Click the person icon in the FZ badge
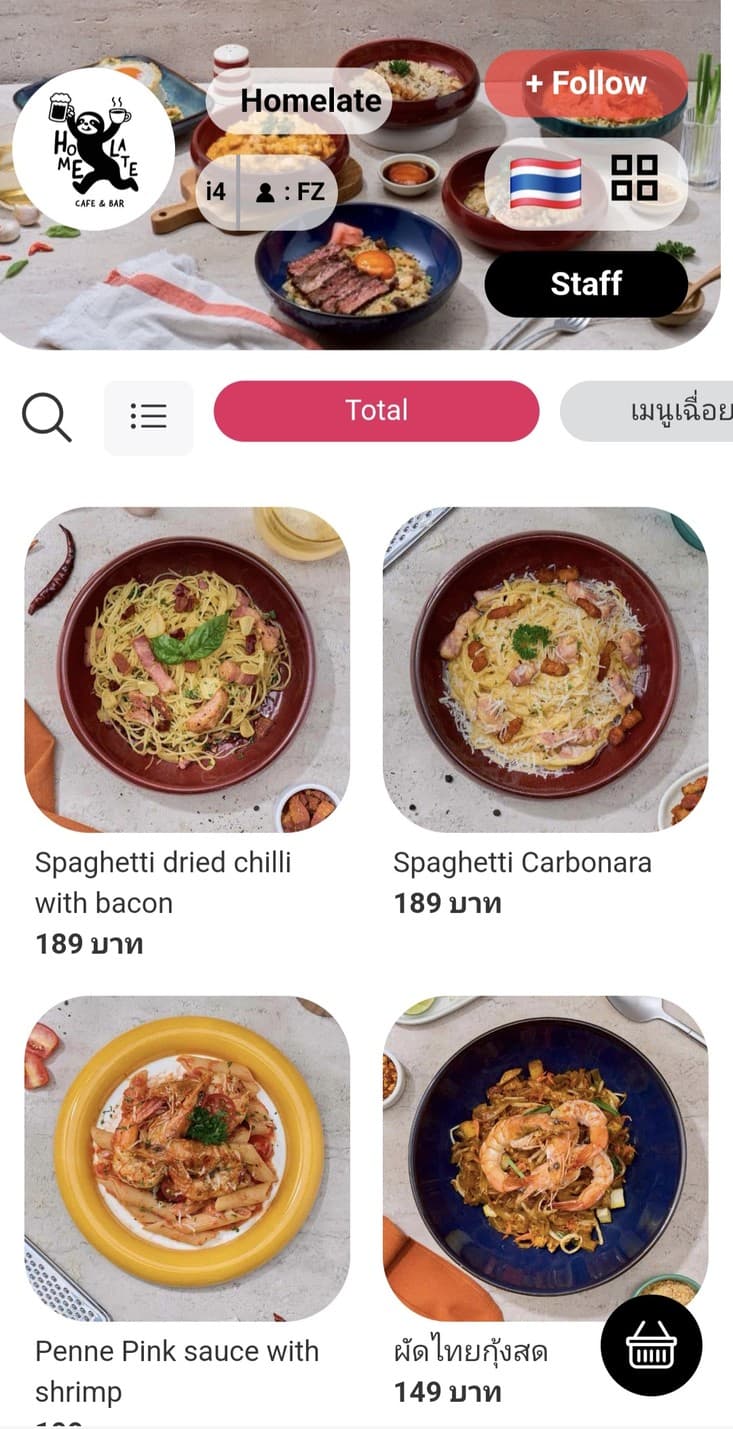 click(x=263, y=192)
